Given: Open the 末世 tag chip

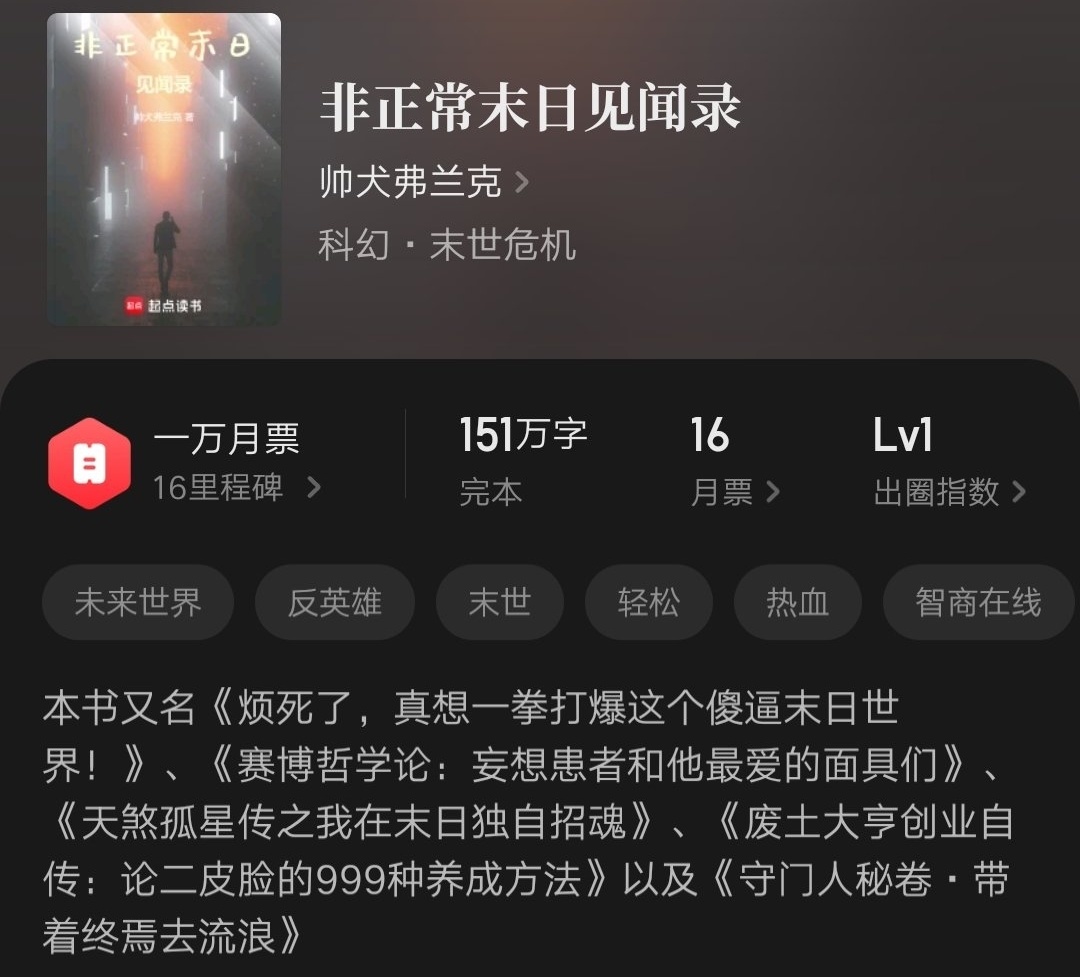Looking at the screenshot, I should pyautogui.click(x=499, y=602).
